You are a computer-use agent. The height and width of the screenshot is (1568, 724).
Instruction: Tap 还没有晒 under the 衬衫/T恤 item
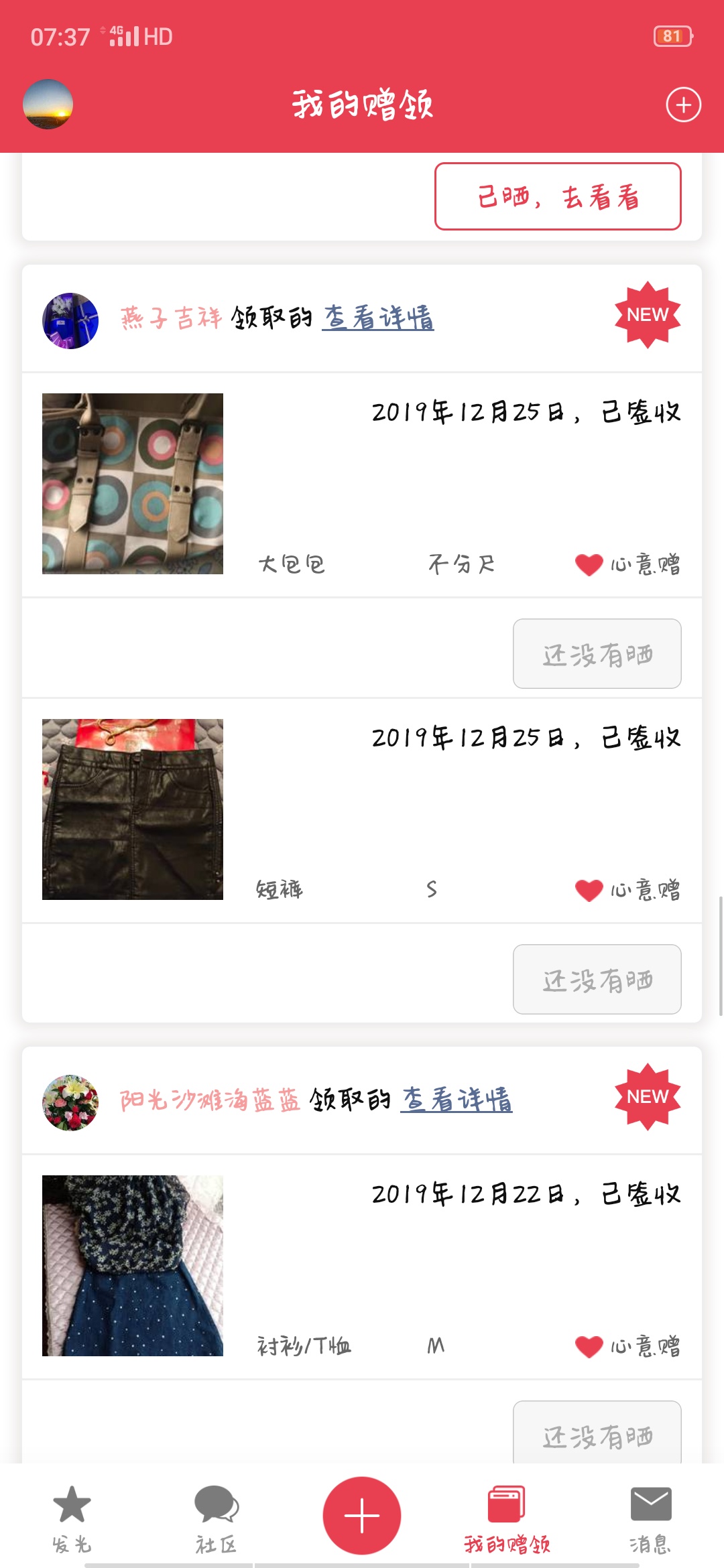597,1434
